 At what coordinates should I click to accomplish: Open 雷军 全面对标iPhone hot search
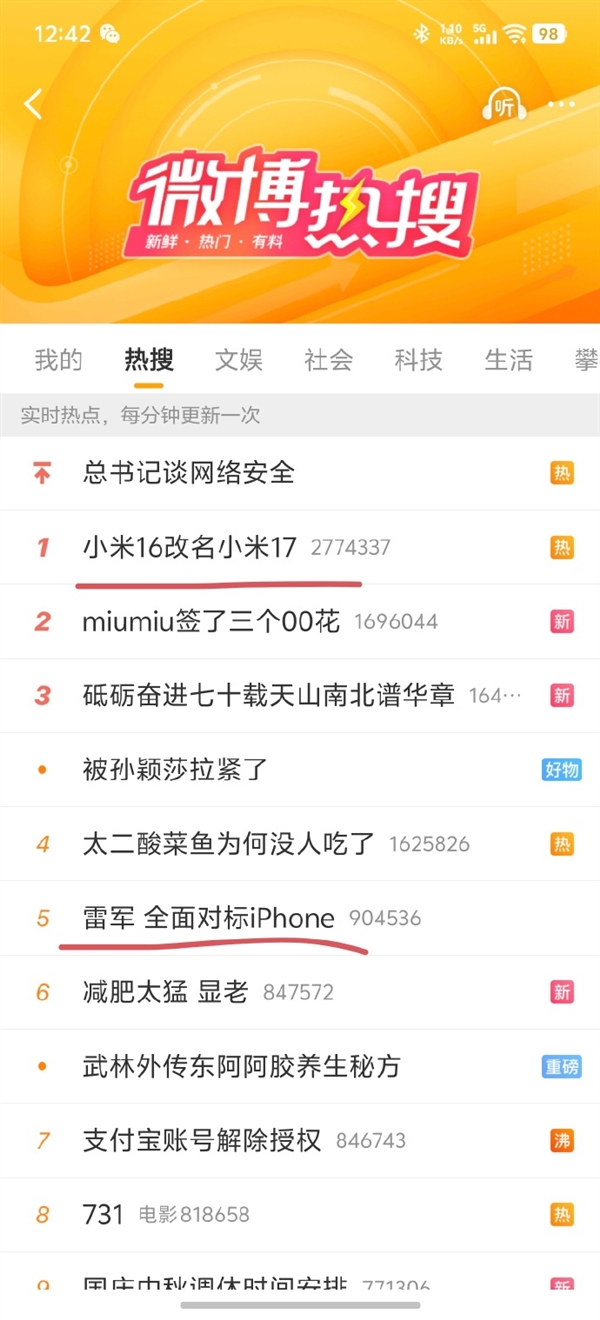tap(209, 918)
